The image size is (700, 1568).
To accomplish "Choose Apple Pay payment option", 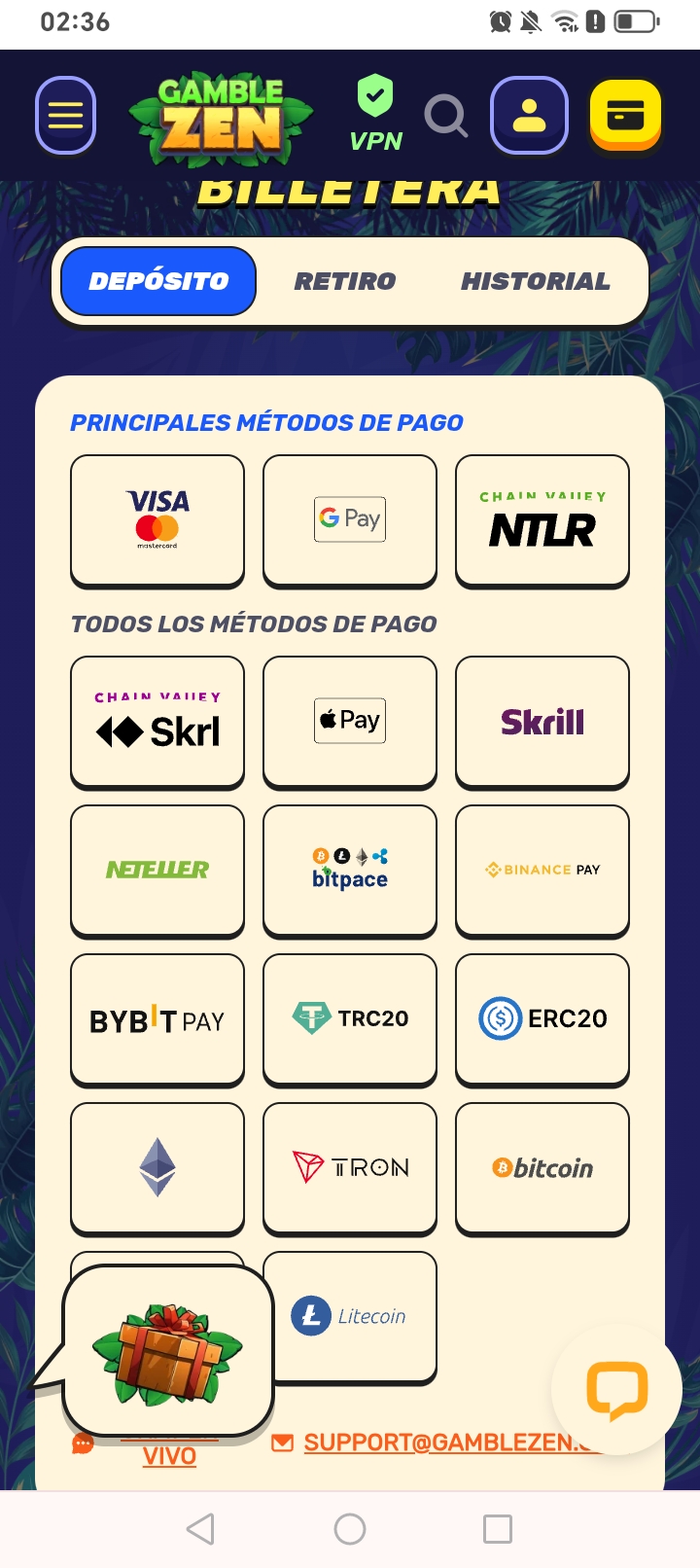I will (x=350, y=721).
